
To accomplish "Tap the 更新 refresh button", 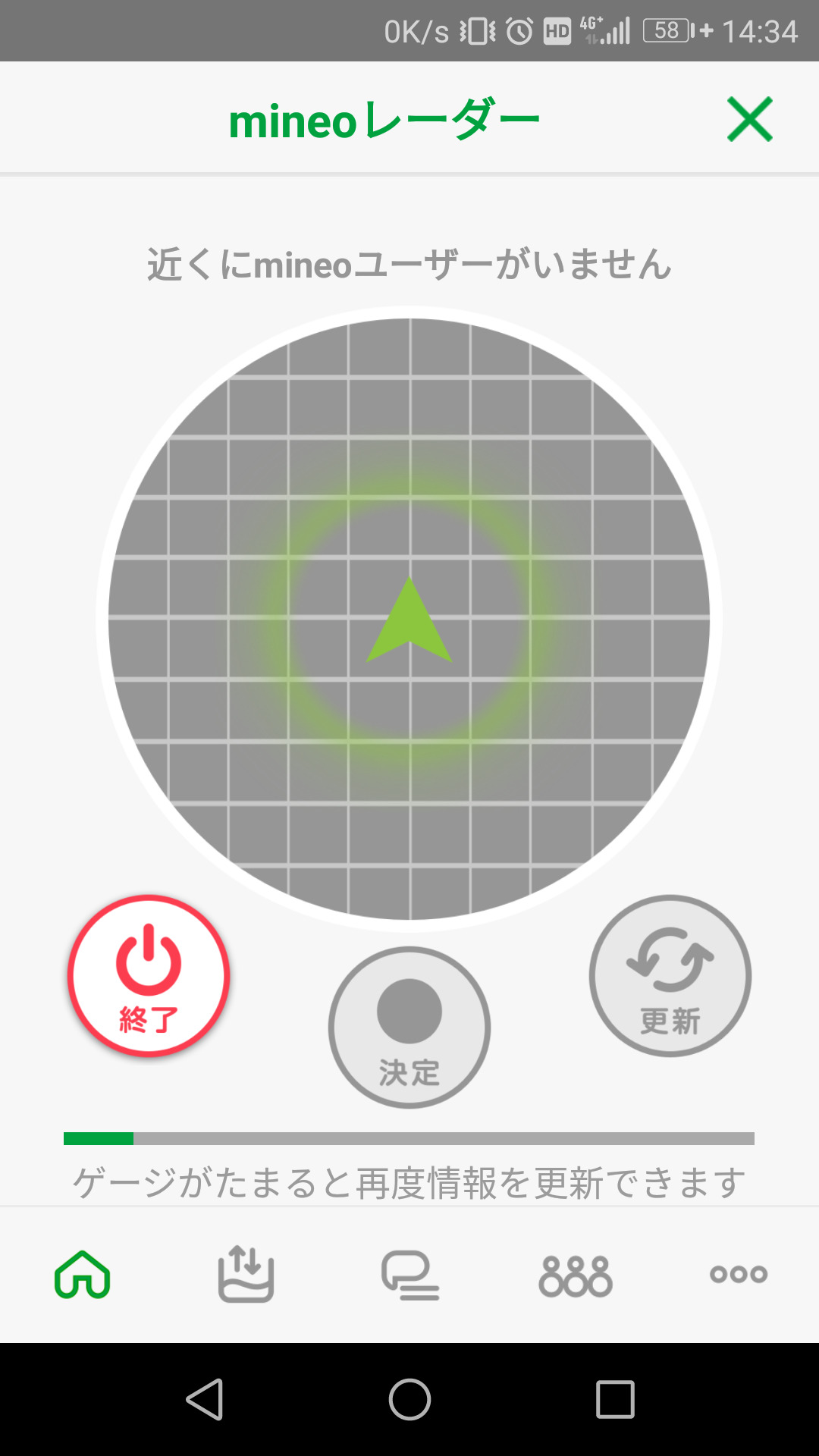I will (670, 976).
